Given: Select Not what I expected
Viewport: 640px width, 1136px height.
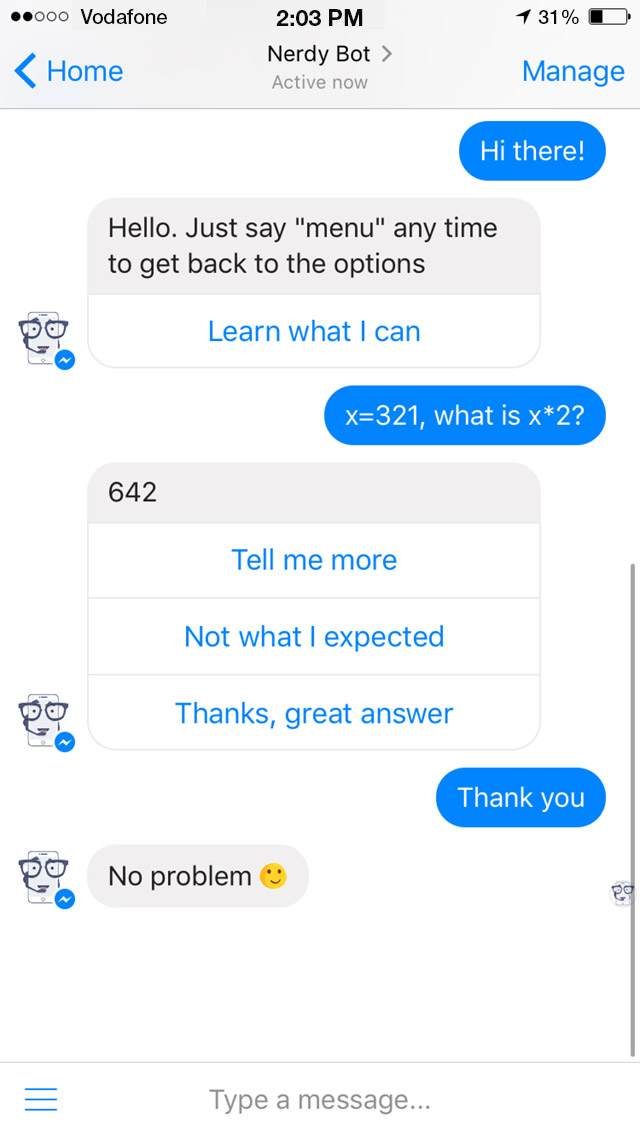Looking at the screenshot, I should coord(314,637).
